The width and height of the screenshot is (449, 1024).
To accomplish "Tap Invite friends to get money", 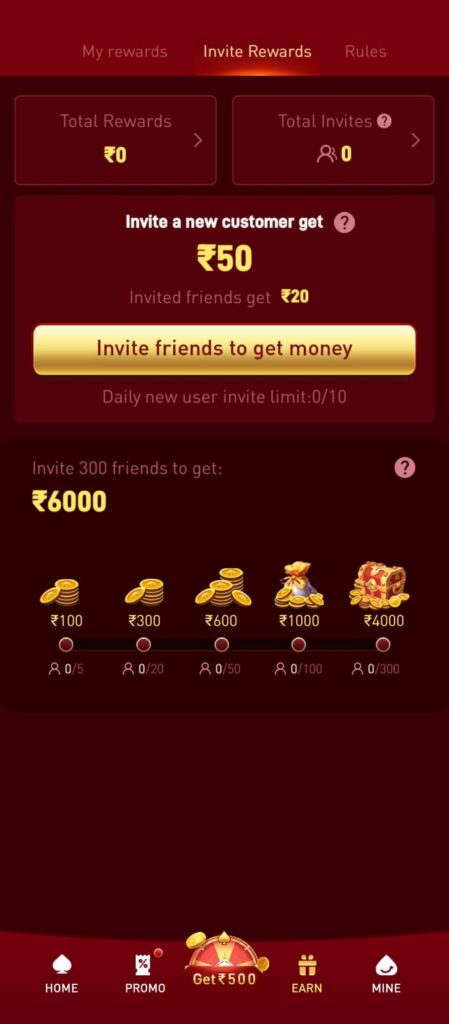I will (224, 349).
